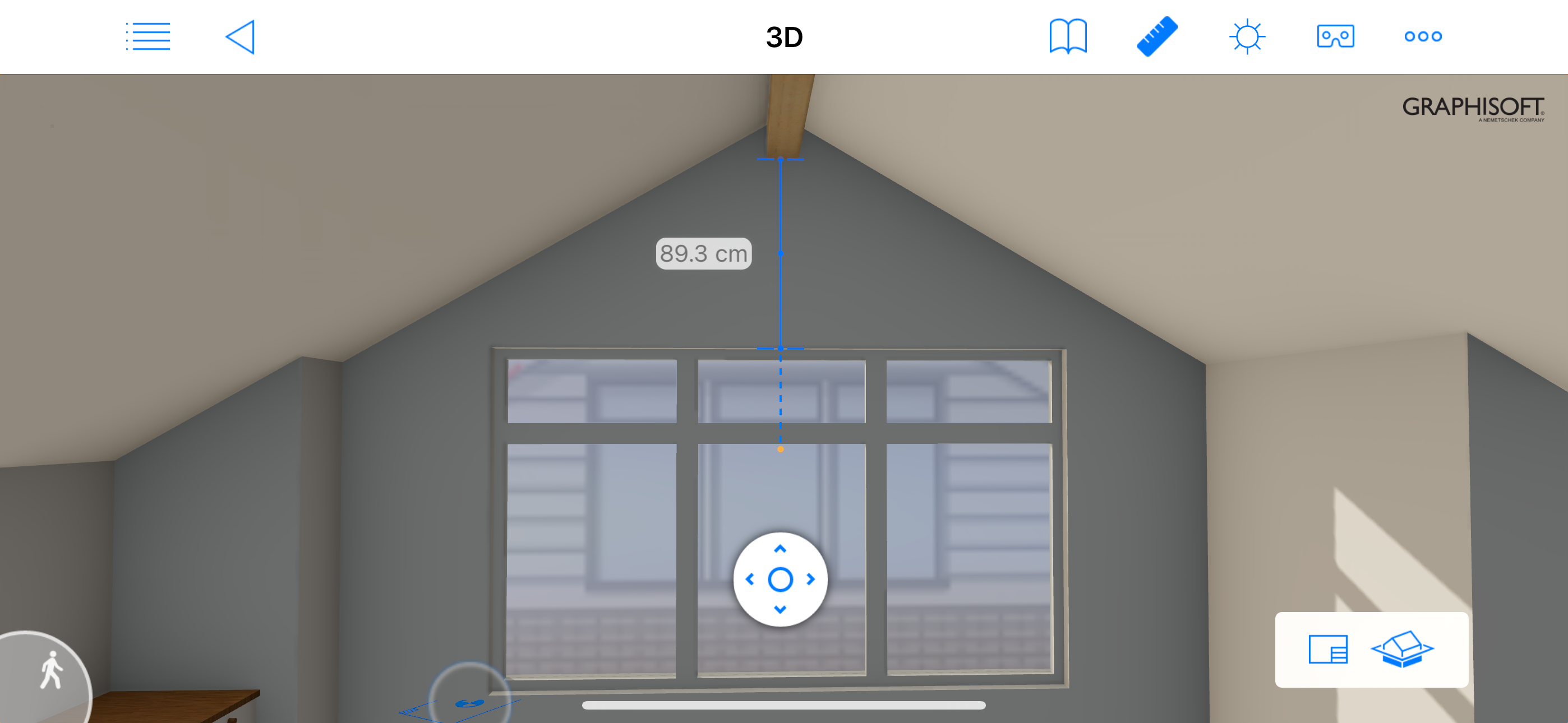Enter VR goggles mode
The width and height of the screenshot is (1568, 723).
(x=1335, y=36)
